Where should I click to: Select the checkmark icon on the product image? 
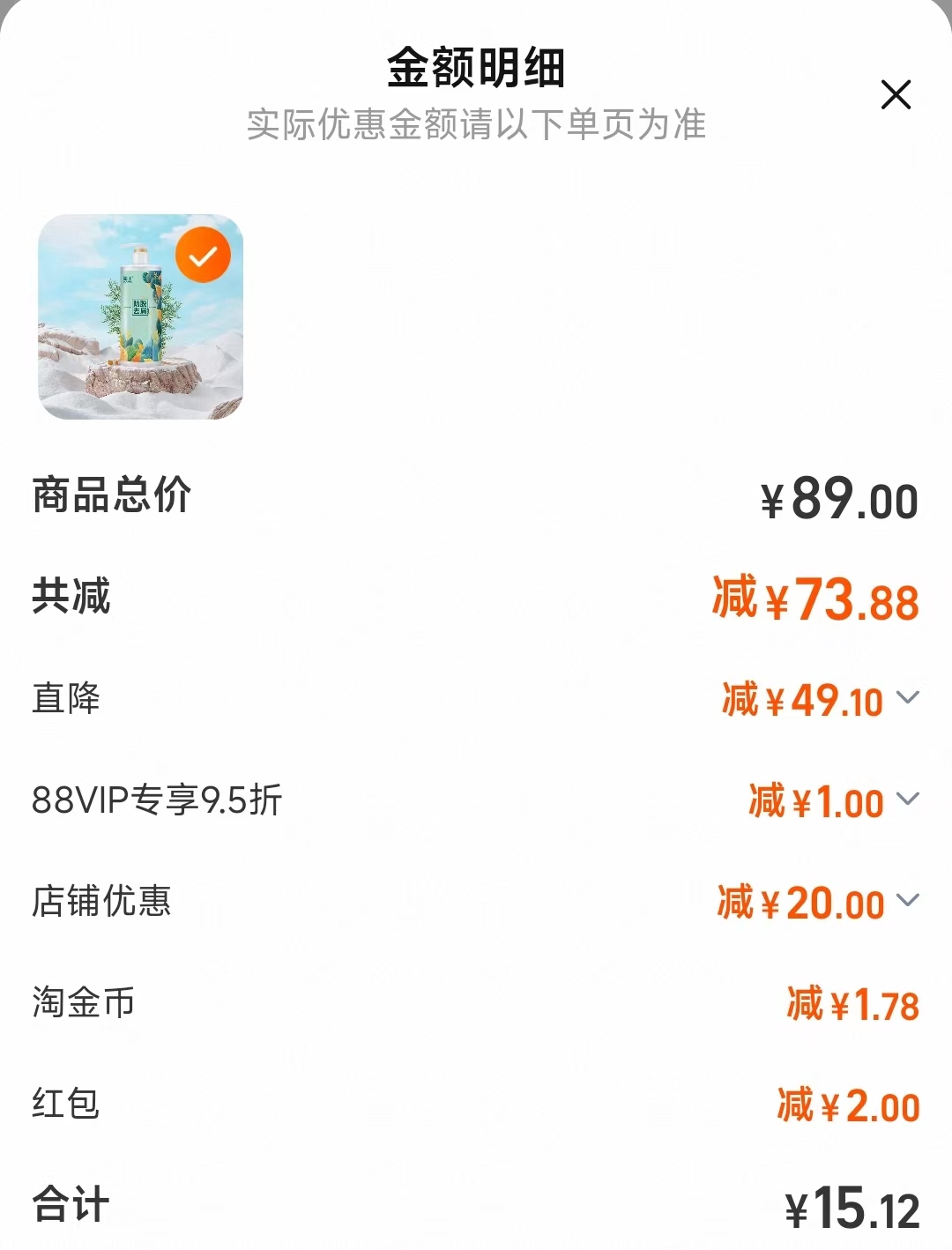pos(204,257)
